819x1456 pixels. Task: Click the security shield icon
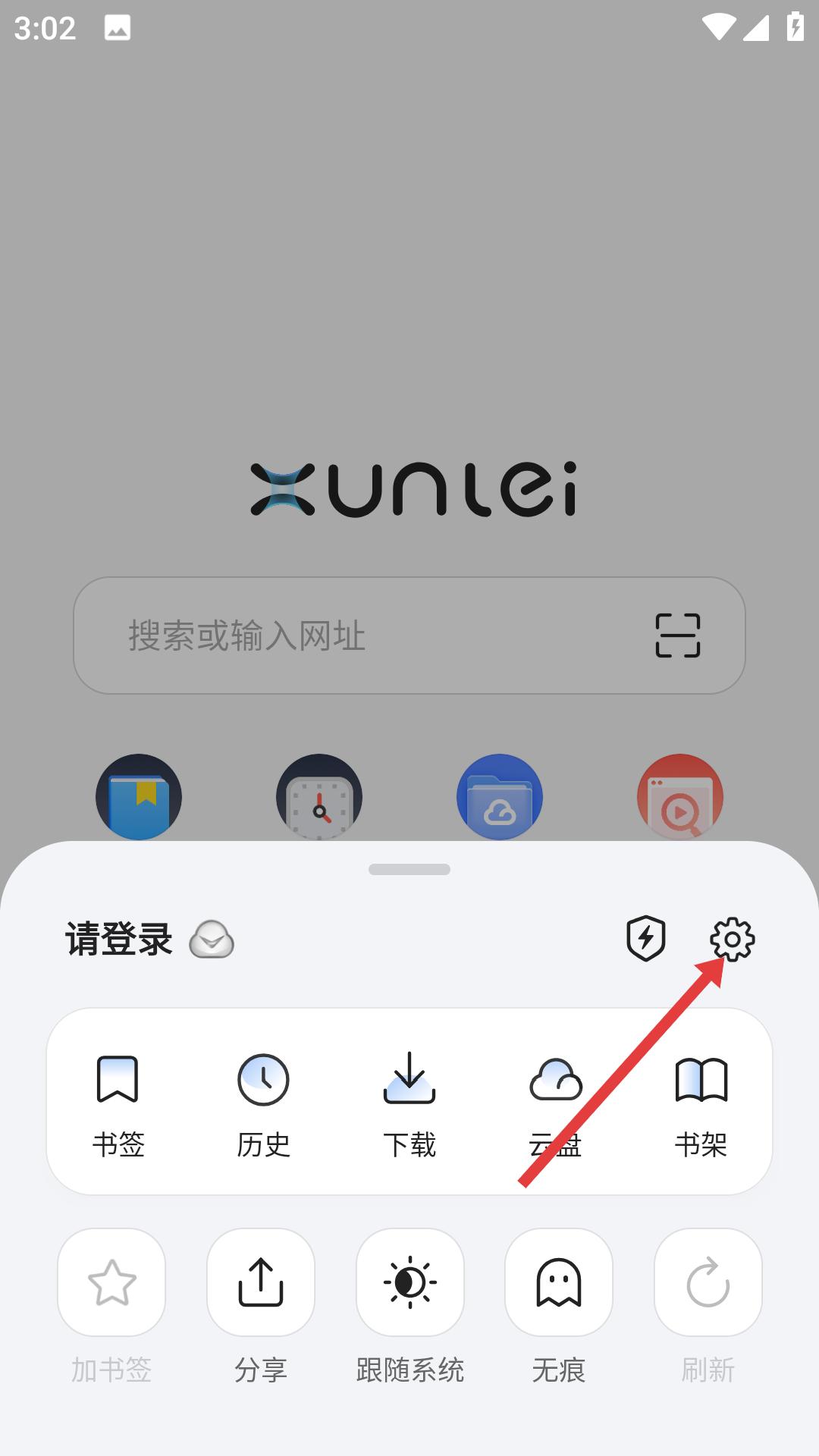[x=644, y=940]
